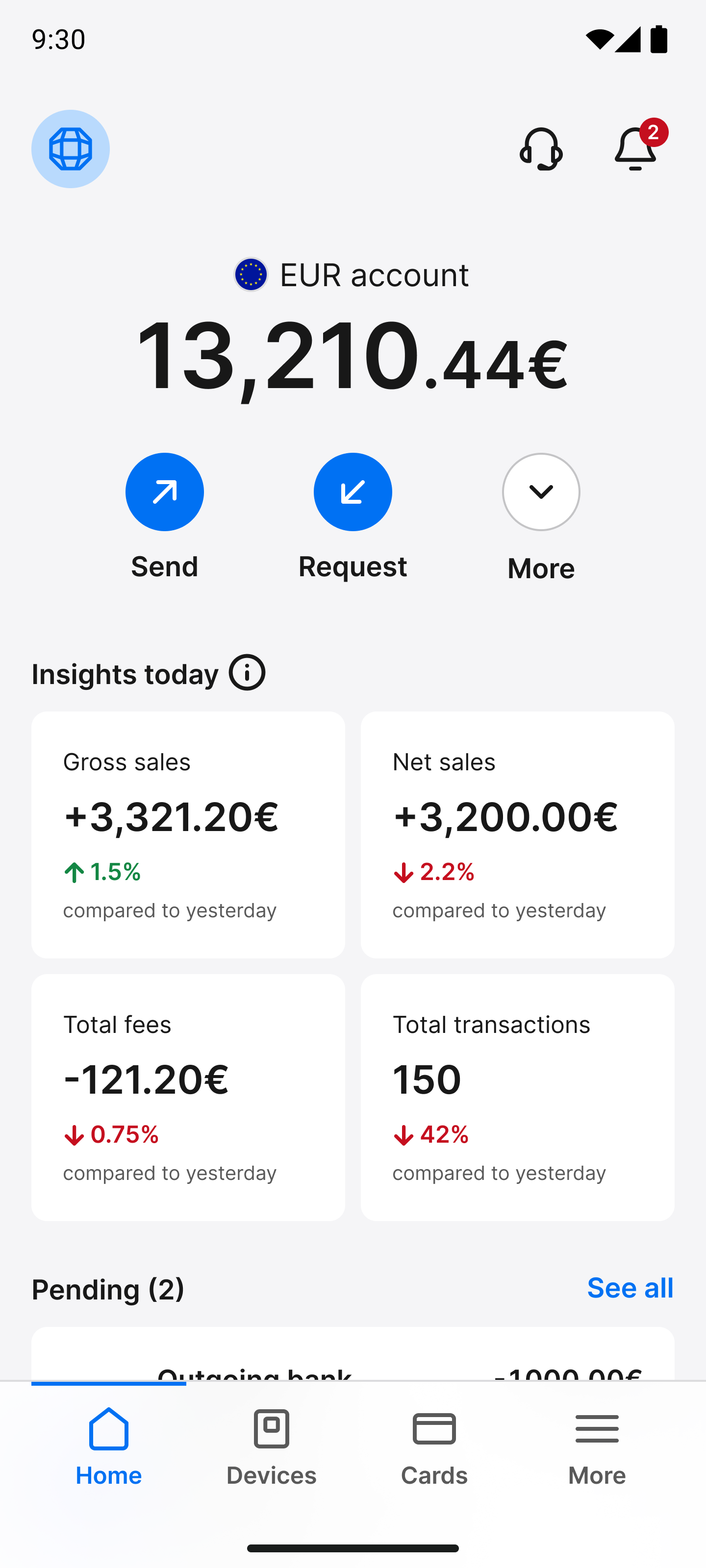Open the Net sales card
This screenshot has height=1568, width=706.
[x=517, y=834]
